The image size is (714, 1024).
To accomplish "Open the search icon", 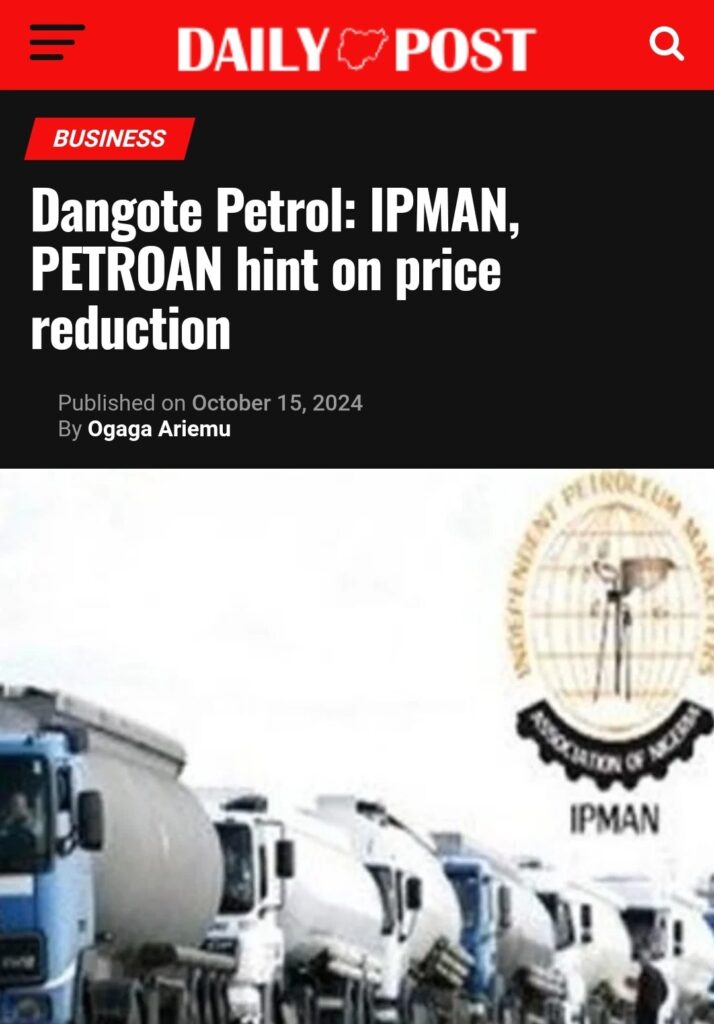I will point(666,44).
